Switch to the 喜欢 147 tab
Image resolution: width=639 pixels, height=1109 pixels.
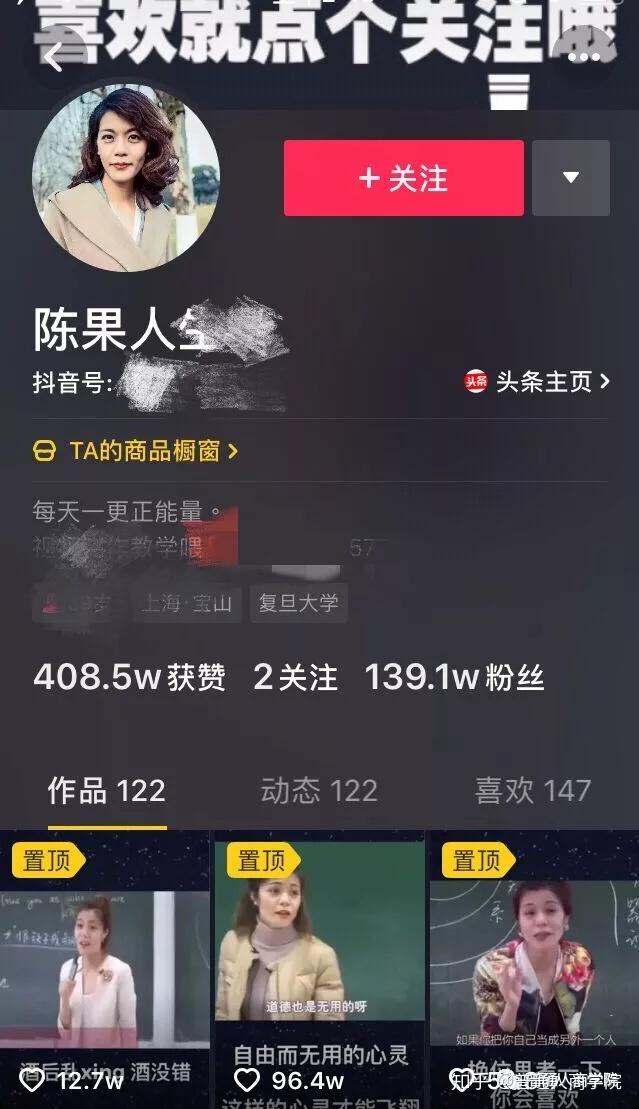(x=532, y=791)
